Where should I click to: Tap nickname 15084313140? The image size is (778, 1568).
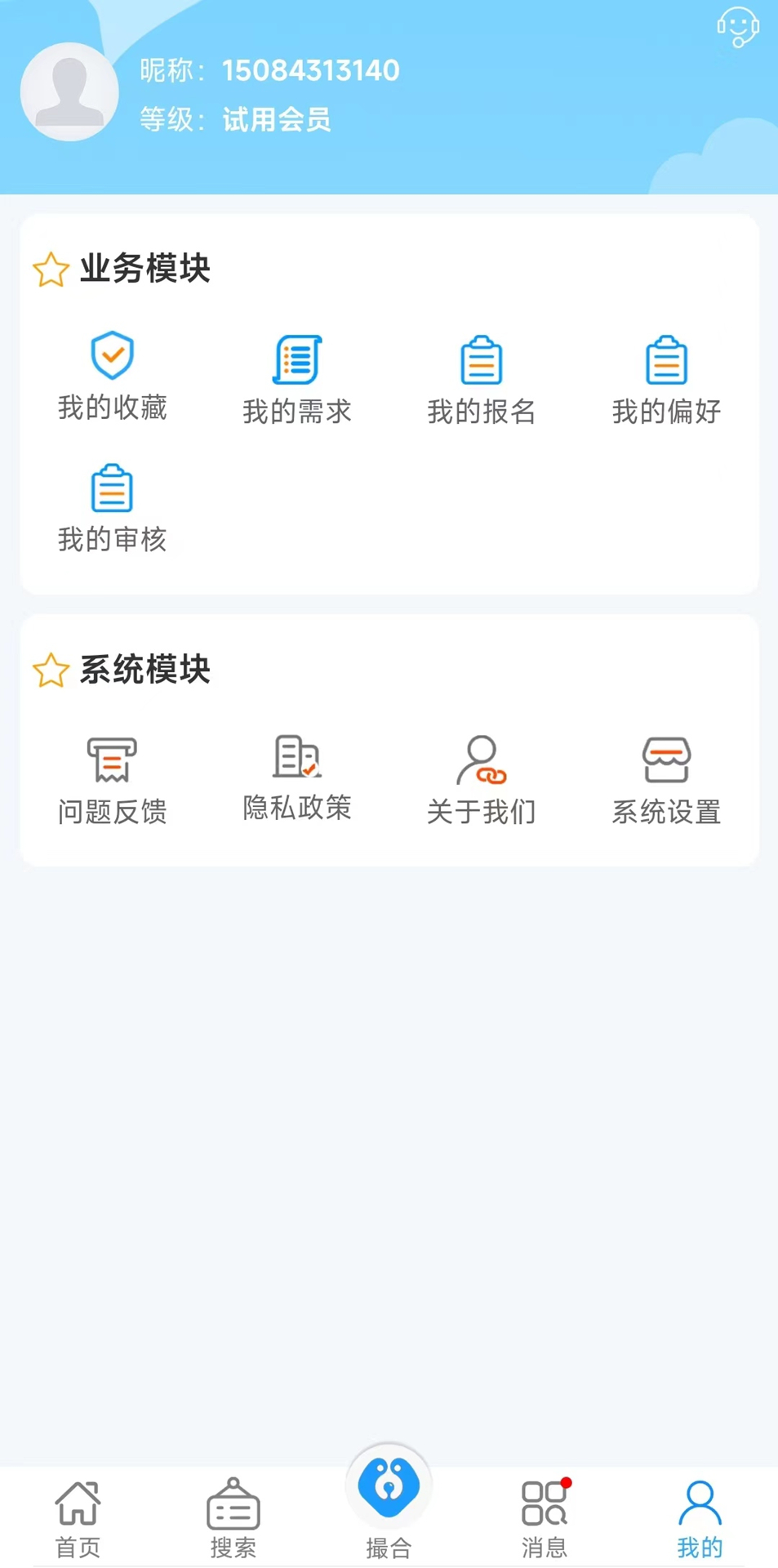coord(310,70)
